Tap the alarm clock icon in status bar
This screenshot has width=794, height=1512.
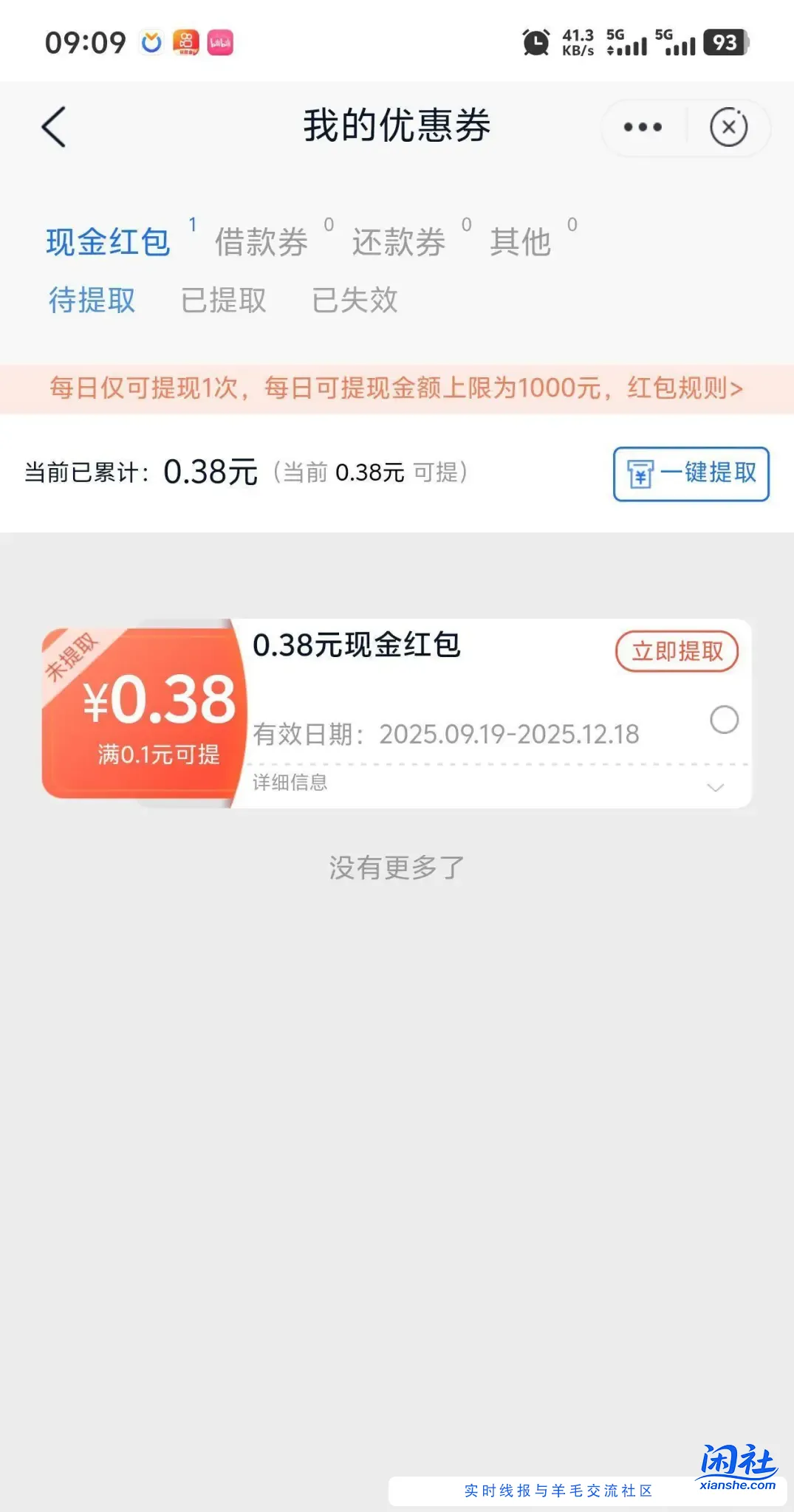click(535, 41)
